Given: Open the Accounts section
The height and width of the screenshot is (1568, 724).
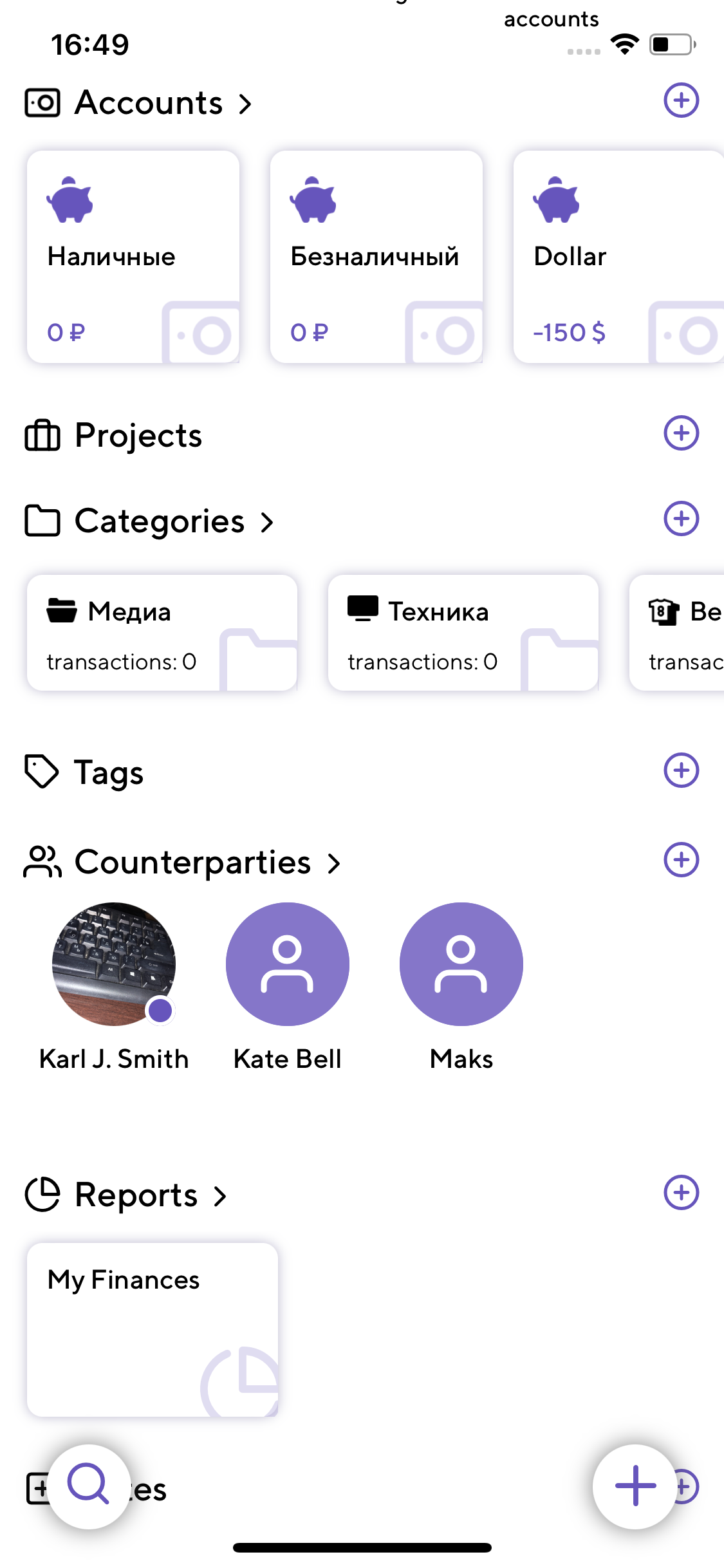Looking at the screenshot, I should pos(149,103).
